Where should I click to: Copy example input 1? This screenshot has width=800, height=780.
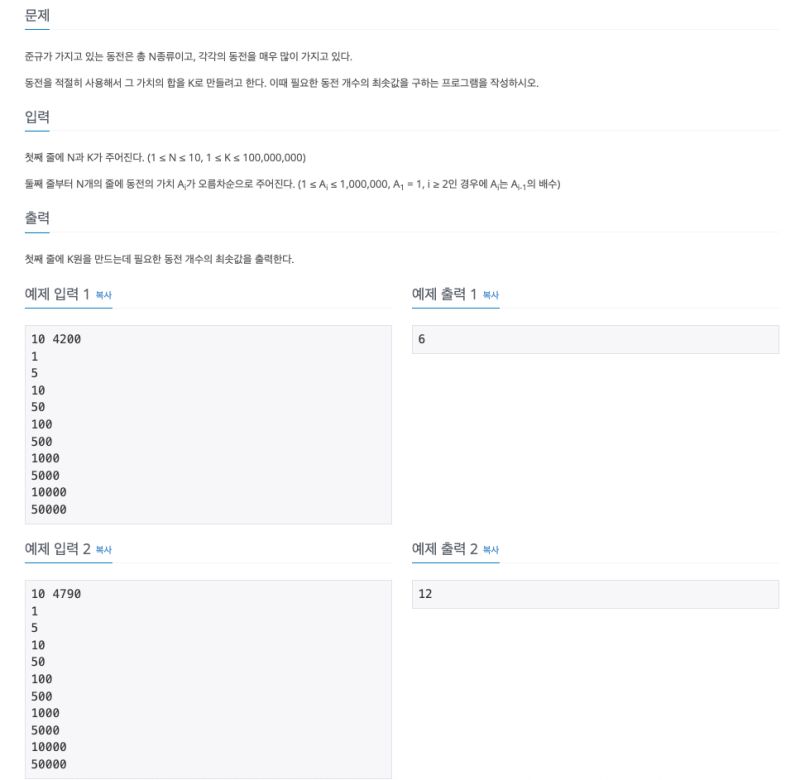[103, 296]
